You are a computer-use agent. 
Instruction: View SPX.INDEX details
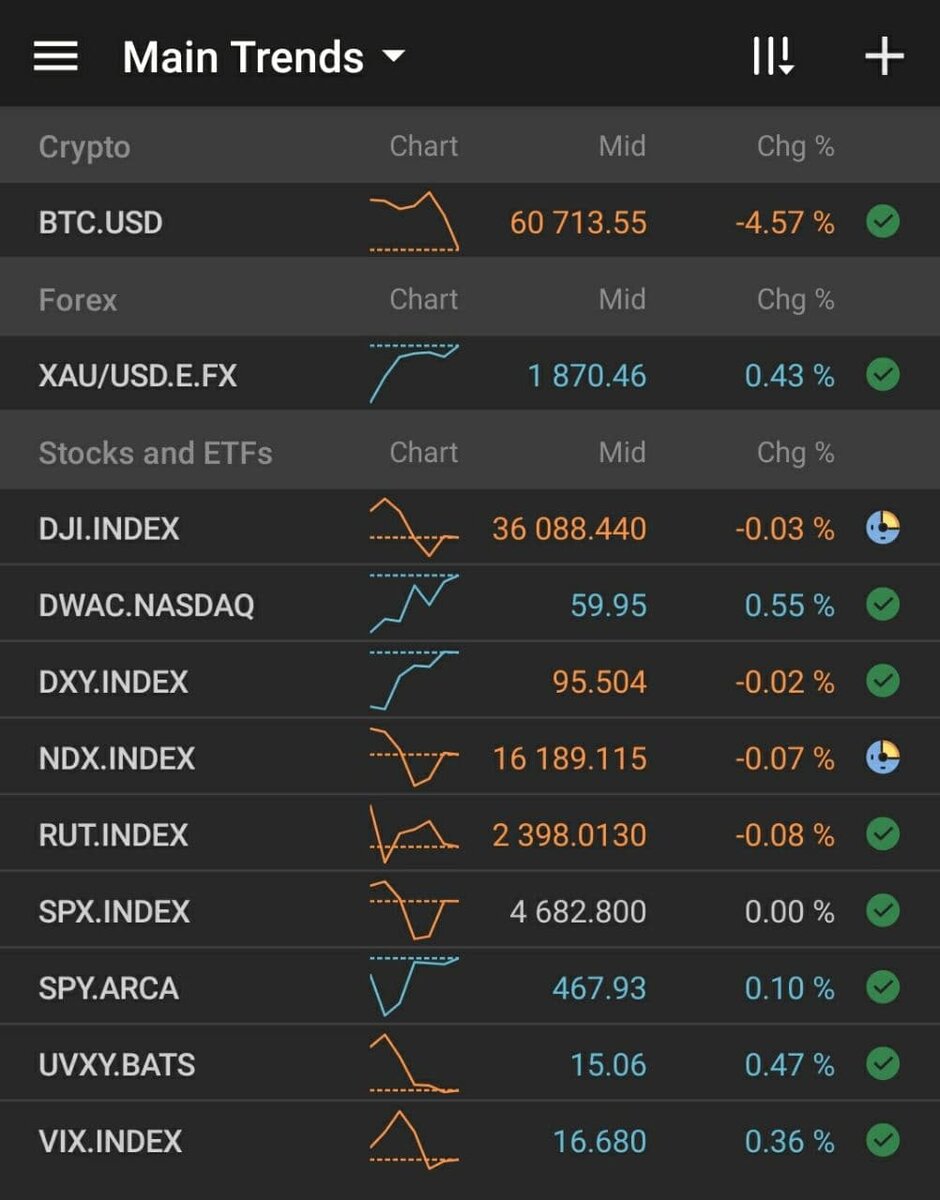[114, 912]
